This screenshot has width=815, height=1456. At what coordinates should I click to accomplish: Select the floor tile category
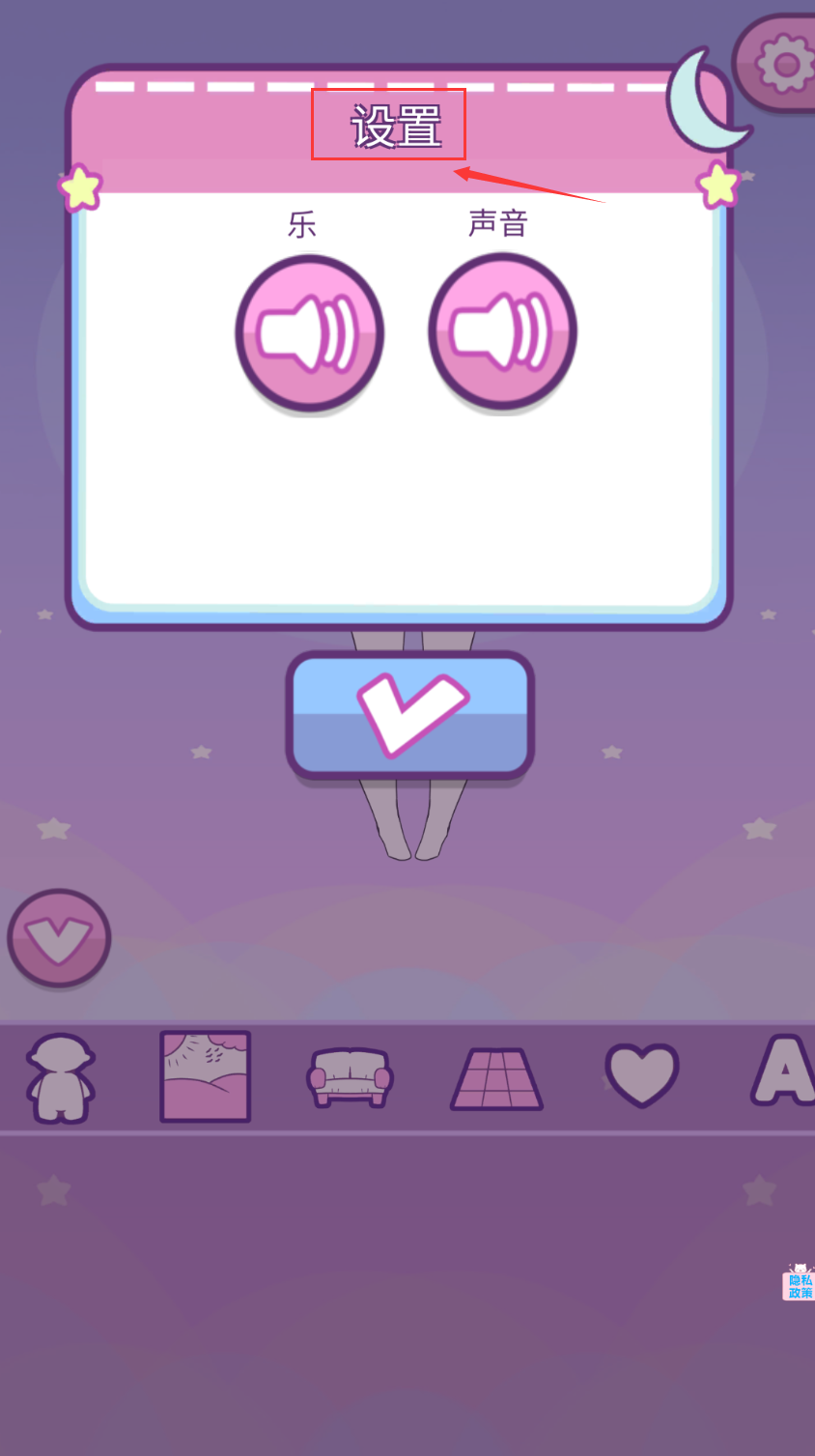coord(496,1078)
